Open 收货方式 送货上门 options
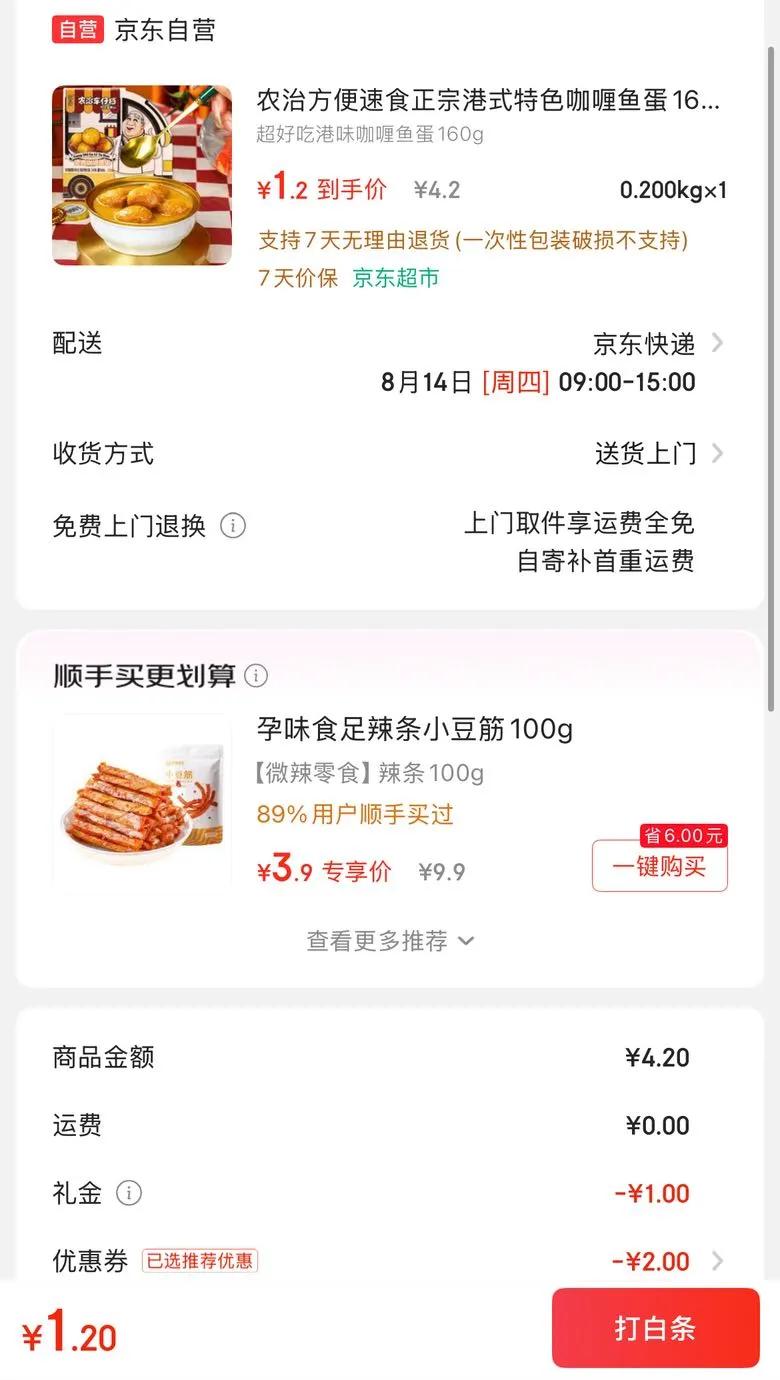The image size is (780, 1380). coord(658,454)
